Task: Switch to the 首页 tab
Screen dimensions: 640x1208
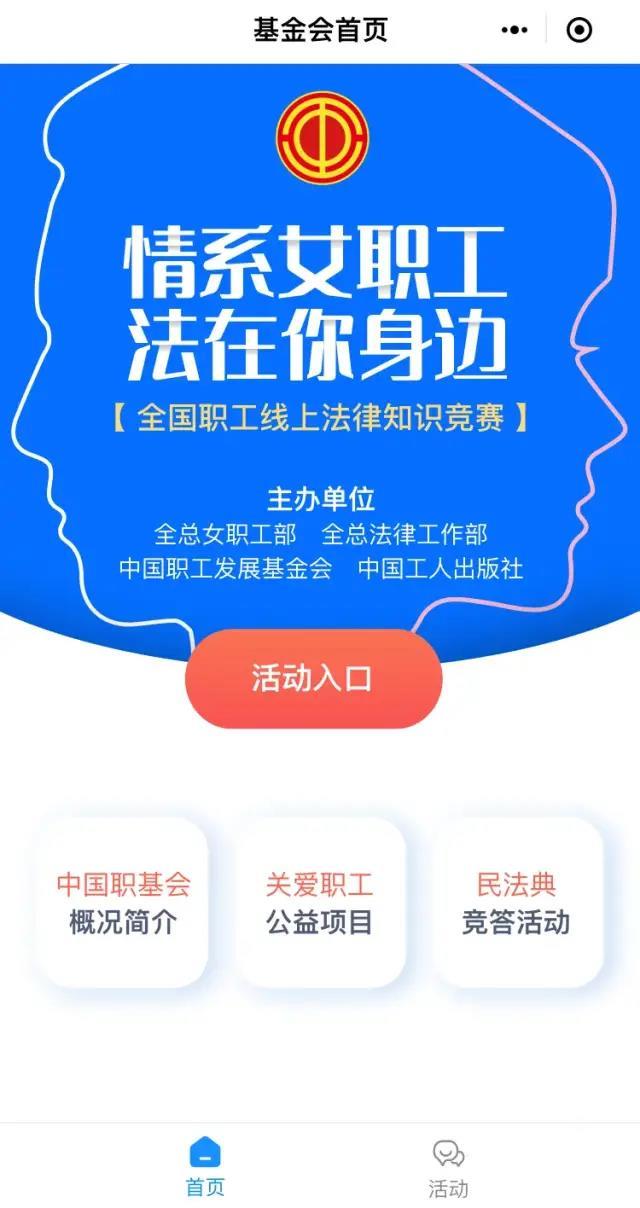Action: pyautogui.click(x=205, y=1166)
